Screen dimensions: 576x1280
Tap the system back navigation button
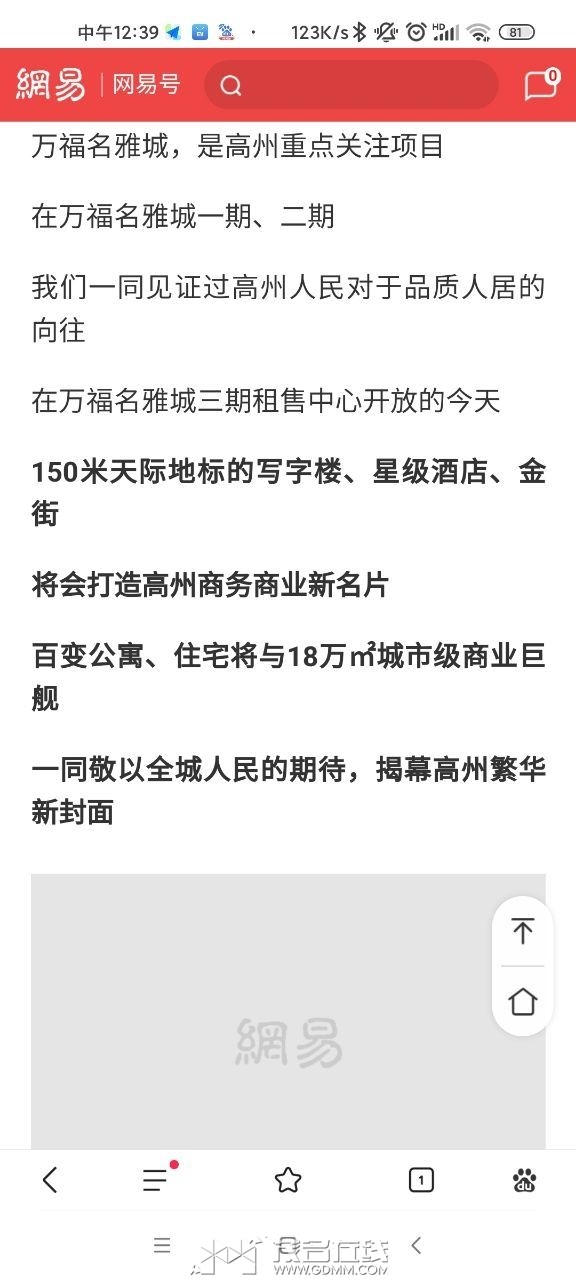[417, 1245]
